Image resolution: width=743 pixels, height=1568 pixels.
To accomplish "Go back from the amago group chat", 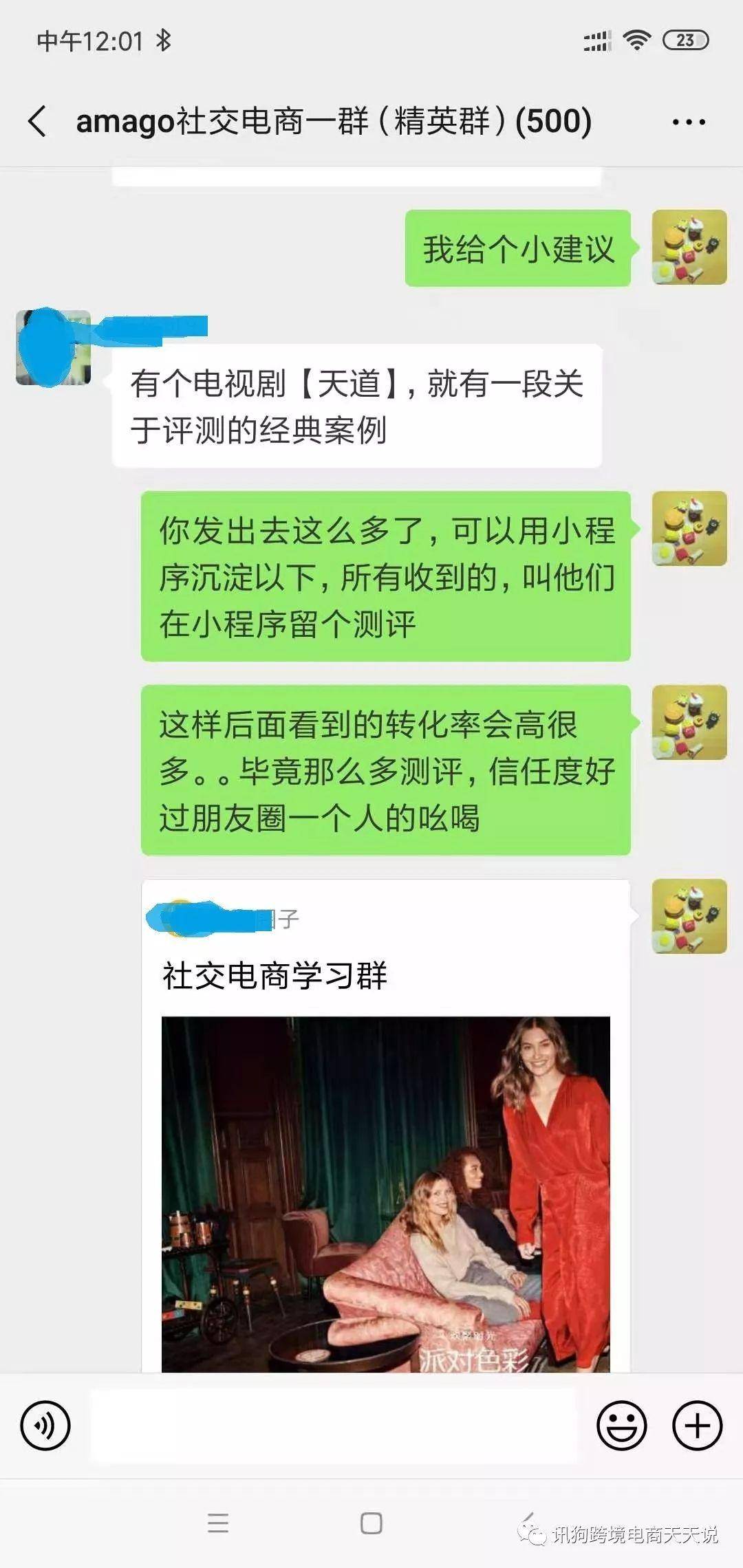I will point(39,122).
